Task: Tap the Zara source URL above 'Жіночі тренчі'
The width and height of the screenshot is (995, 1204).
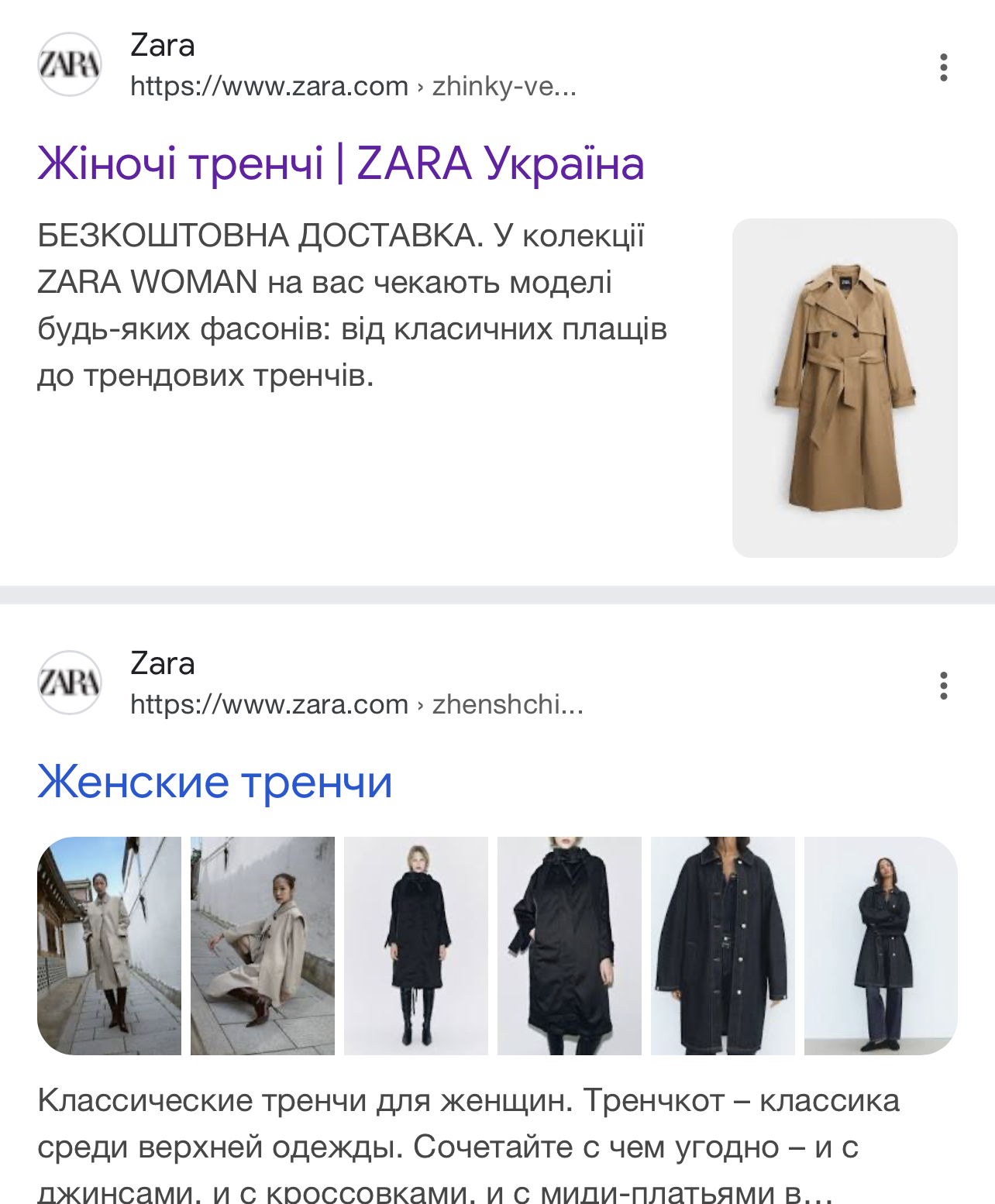Action: pos(353,86)
